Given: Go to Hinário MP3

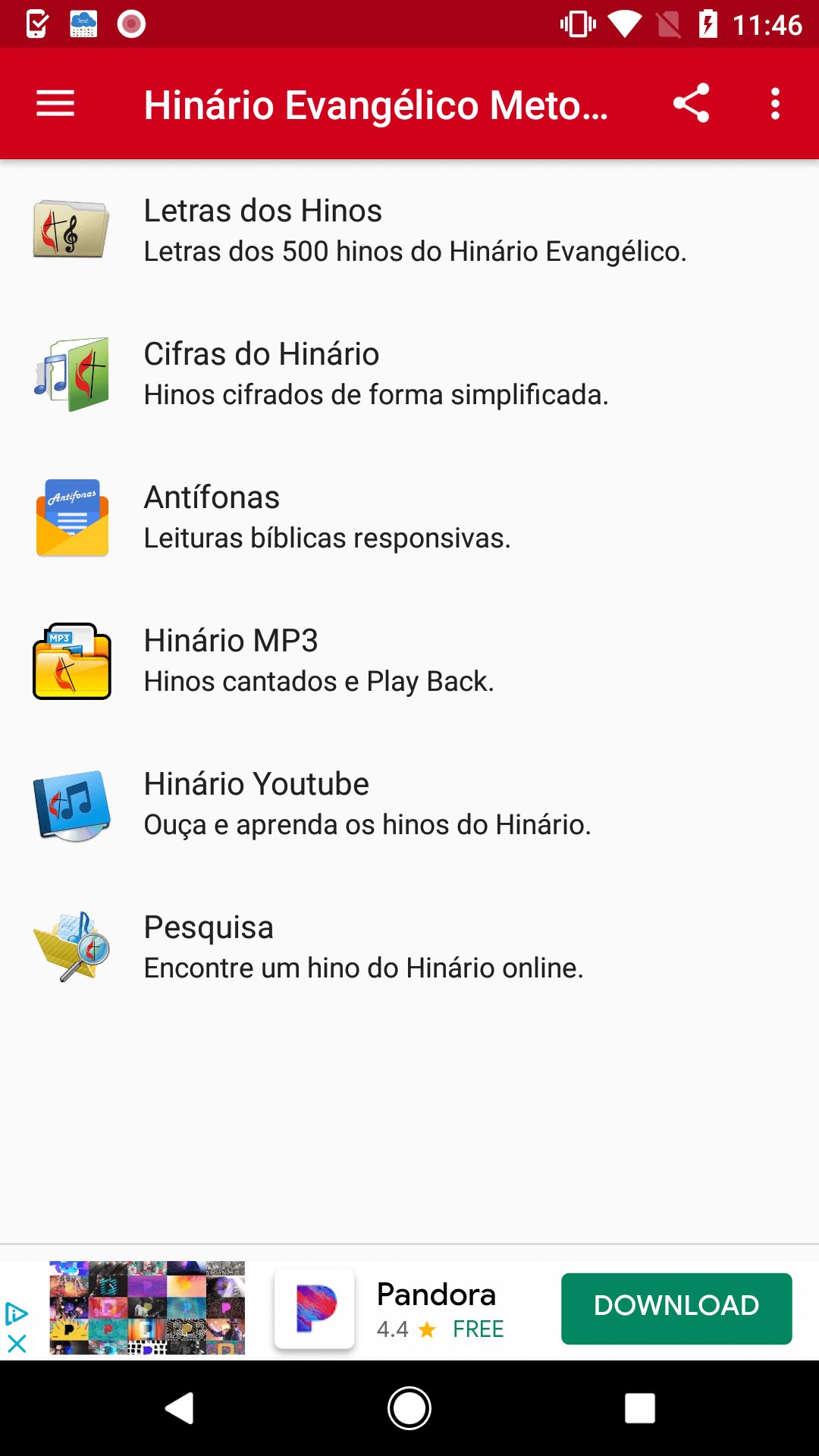Looking at the screenshot, I should coord(409,661).
